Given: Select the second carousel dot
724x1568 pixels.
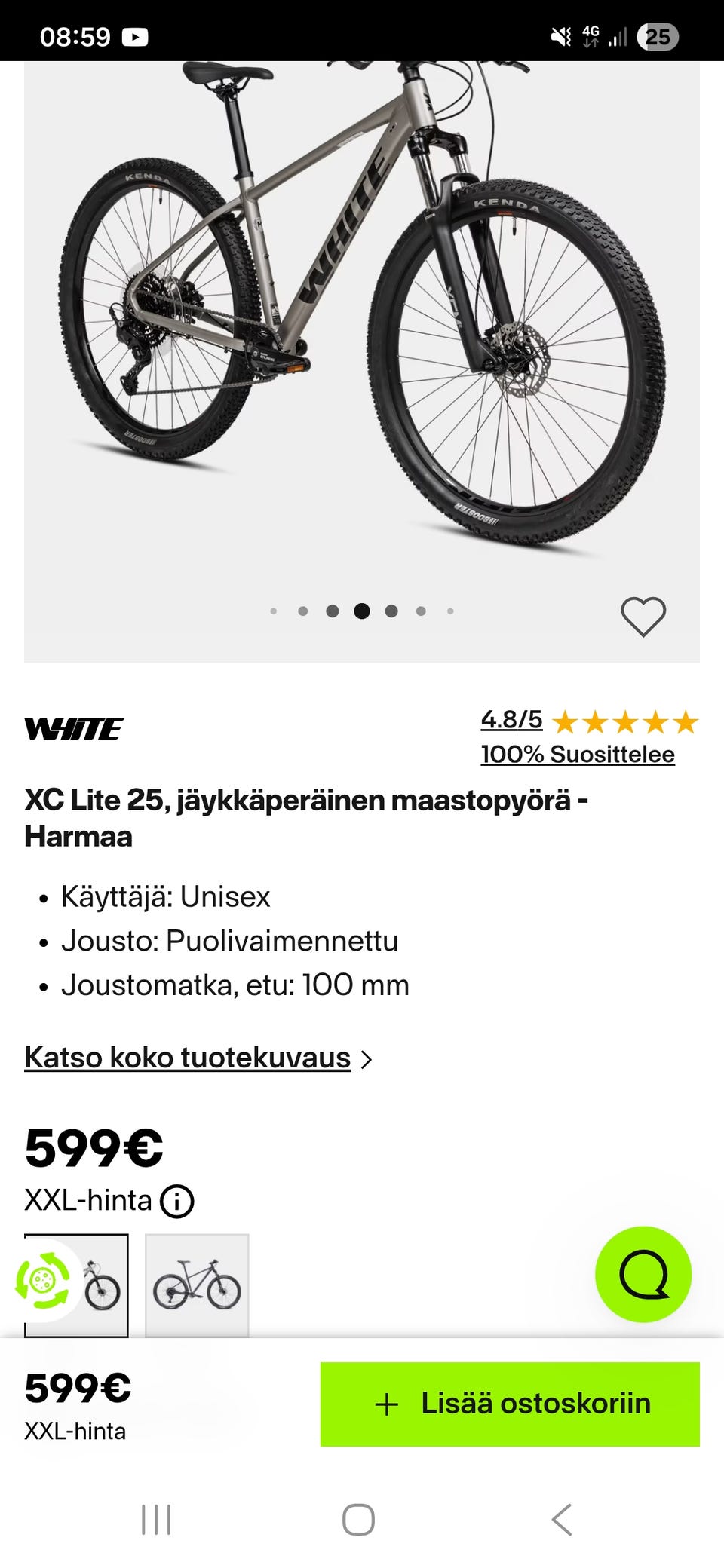Looking at the screenshot, I should point(303,611).
